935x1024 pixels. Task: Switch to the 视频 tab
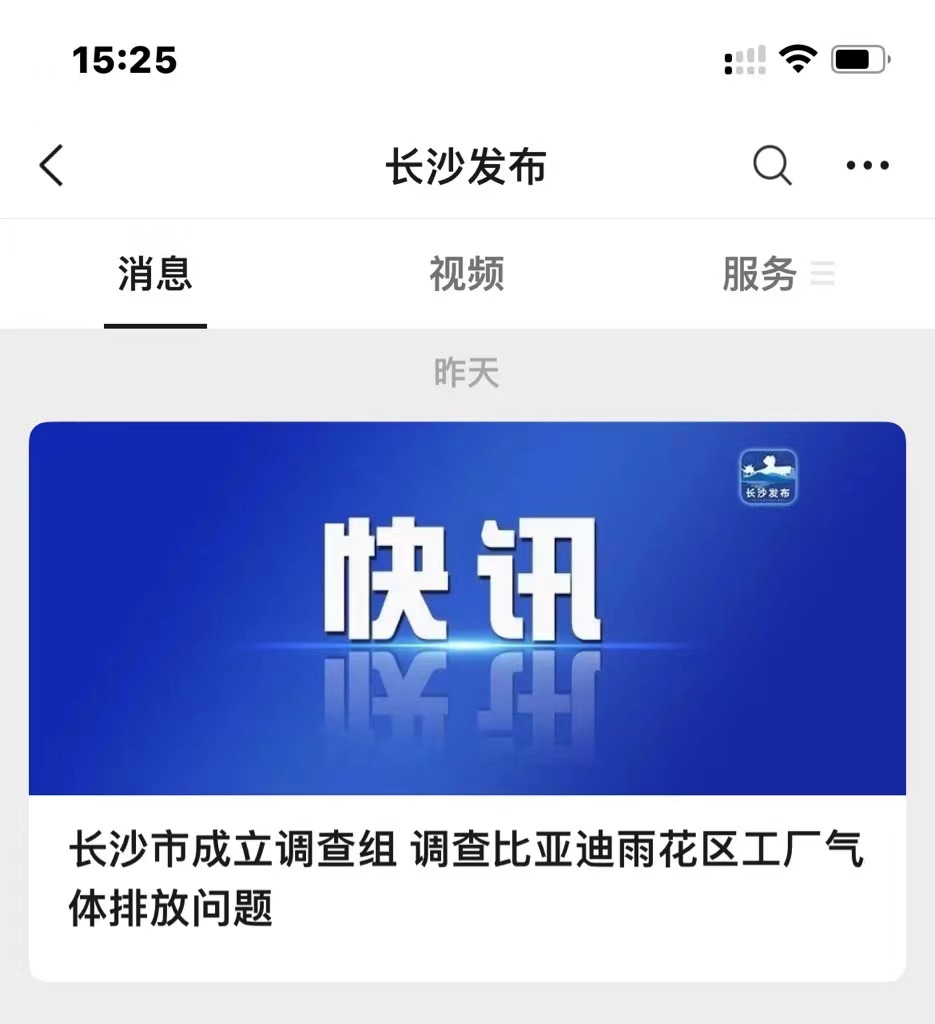[466, 274]
